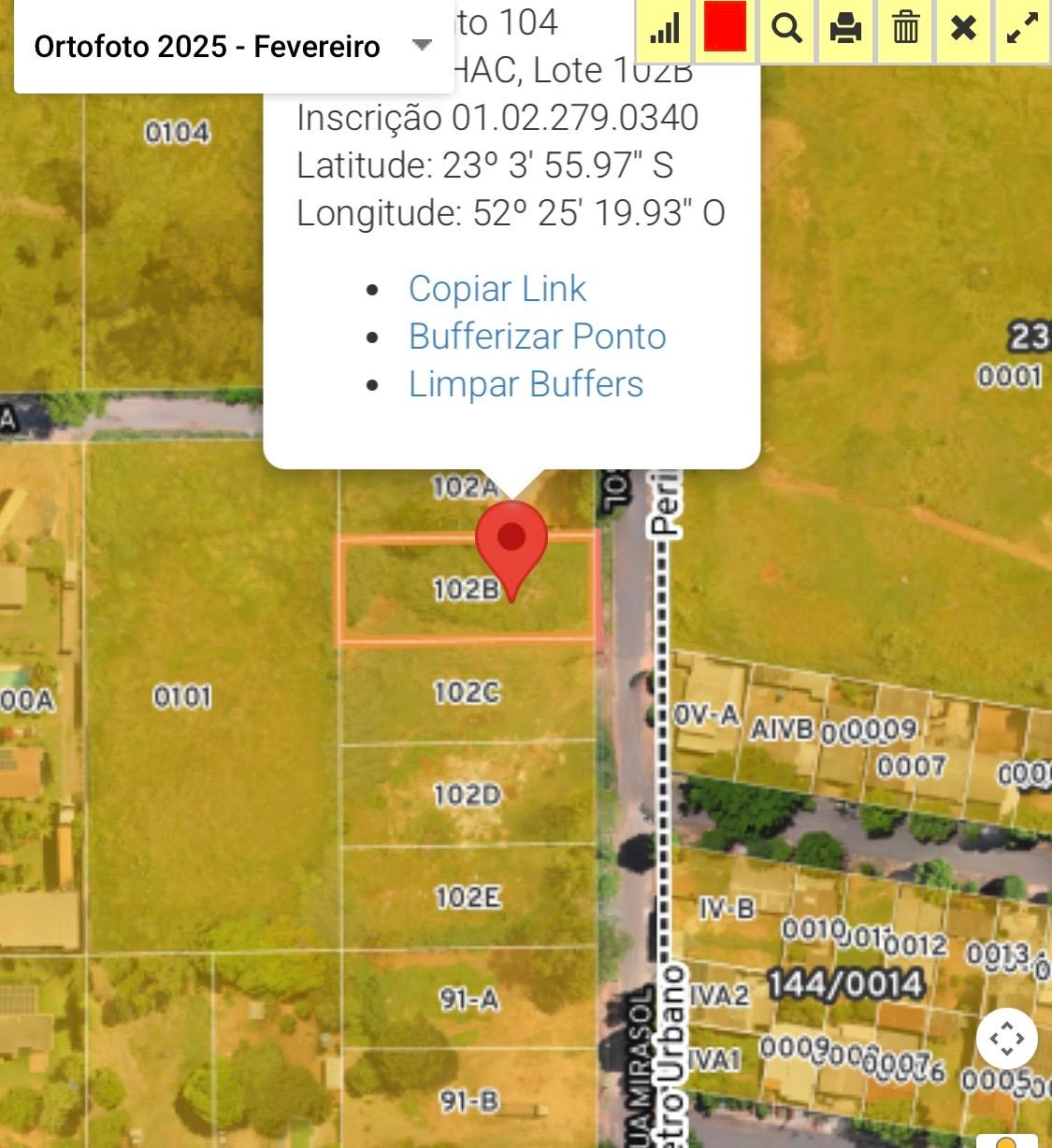Expand the map to fullscreen
This screenshot has height=1148, width=1052.
(x=1022, y=29)
